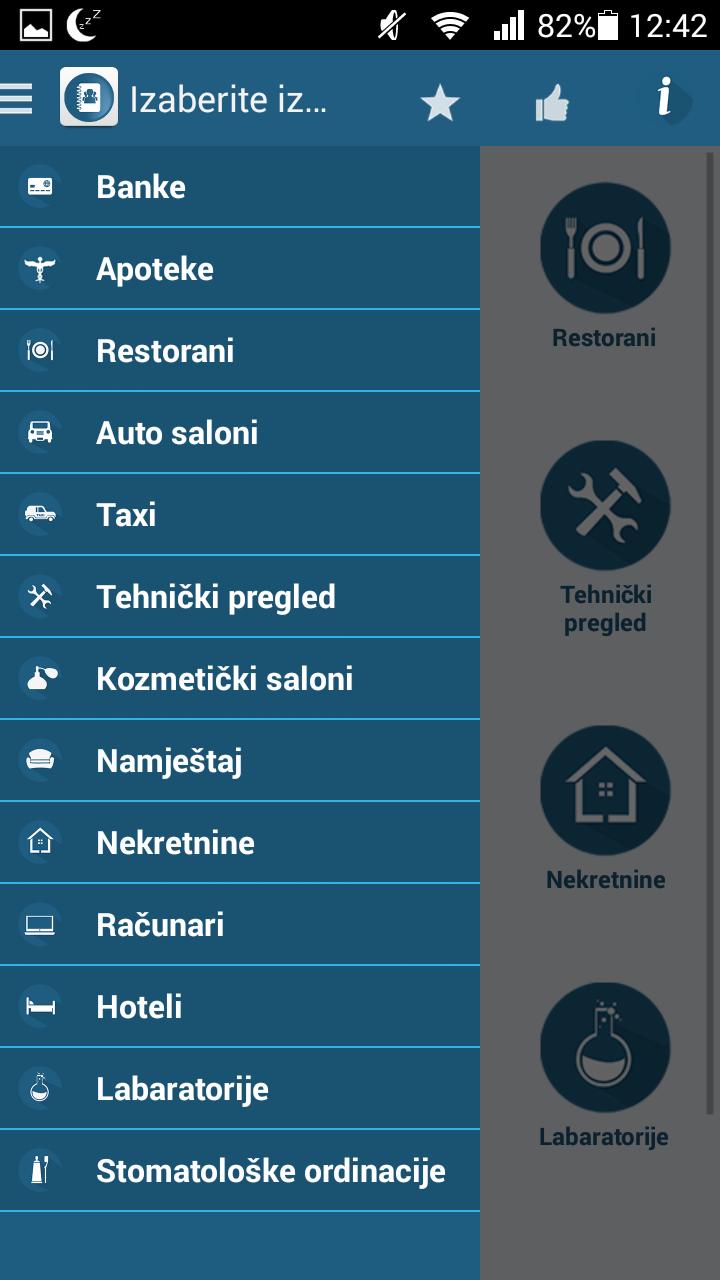Tap the Namještaj bed icon
Viewport: 720px width, 1280px height.
click(38, 760)
